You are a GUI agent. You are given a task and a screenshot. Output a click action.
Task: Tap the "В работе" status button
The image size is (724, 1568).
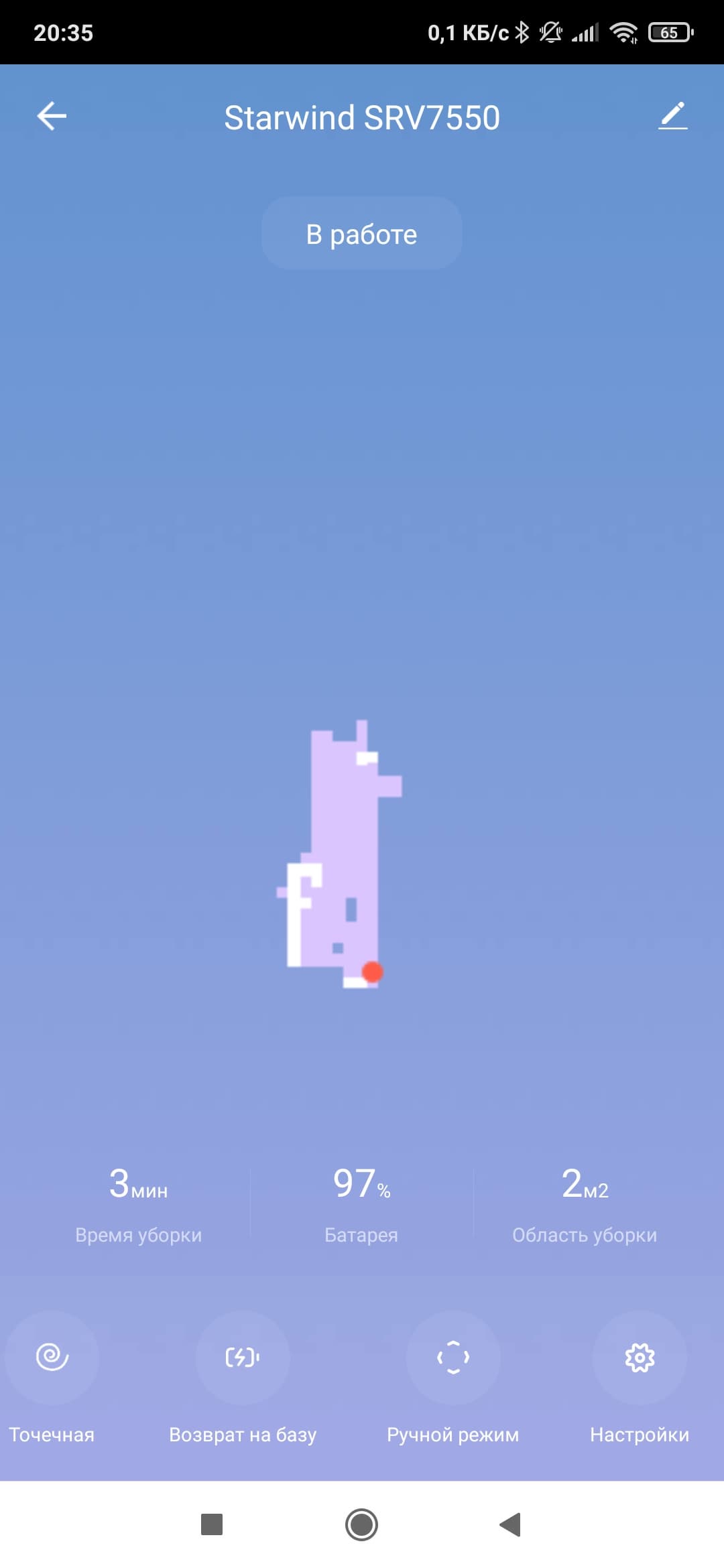pyautogui.click(x=361, y=234)
